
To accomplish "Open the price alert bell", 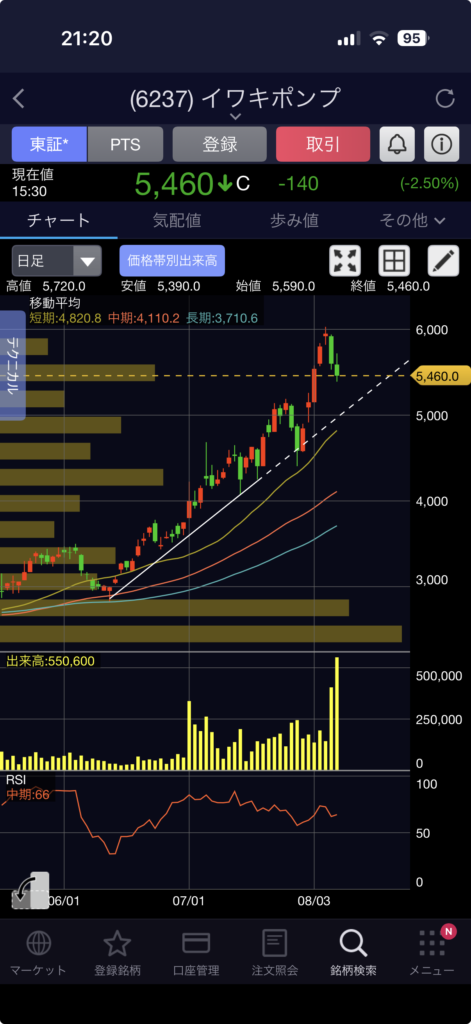I will tap(397, 144).
